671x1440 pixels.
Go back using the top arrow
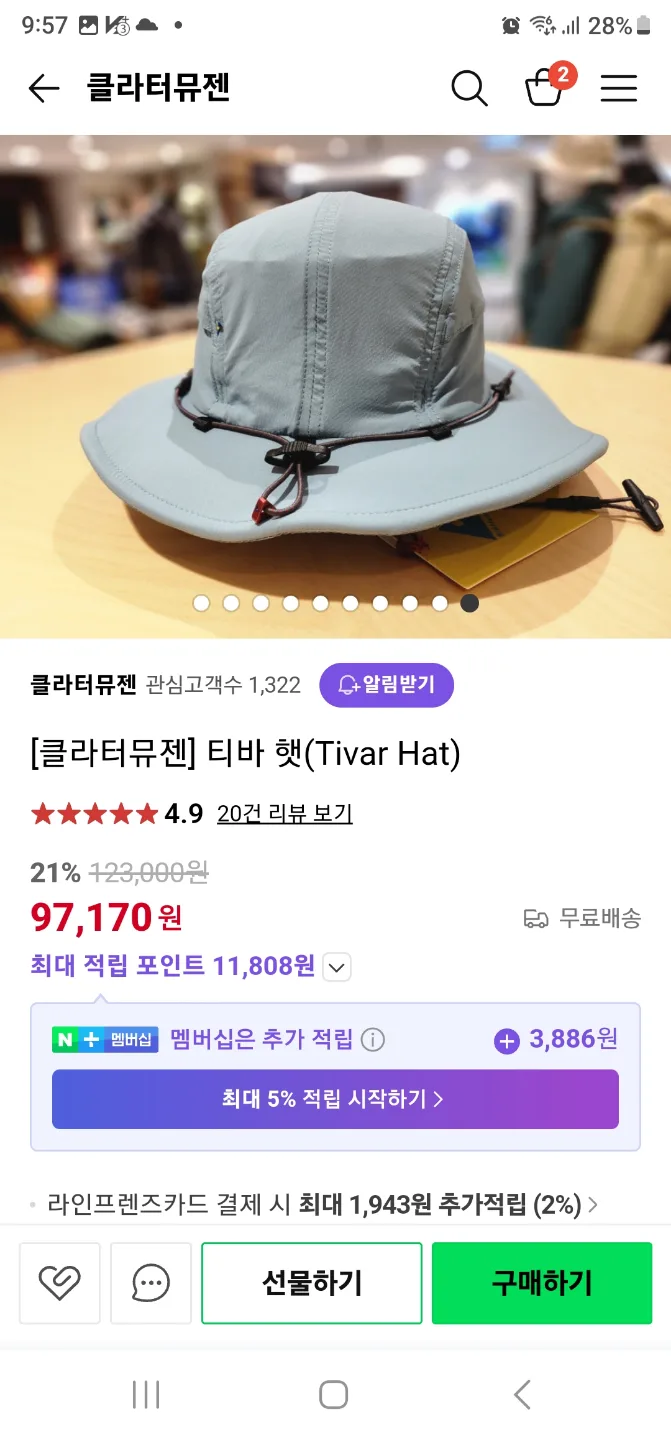pyautogui.click(x=44, y=89)
